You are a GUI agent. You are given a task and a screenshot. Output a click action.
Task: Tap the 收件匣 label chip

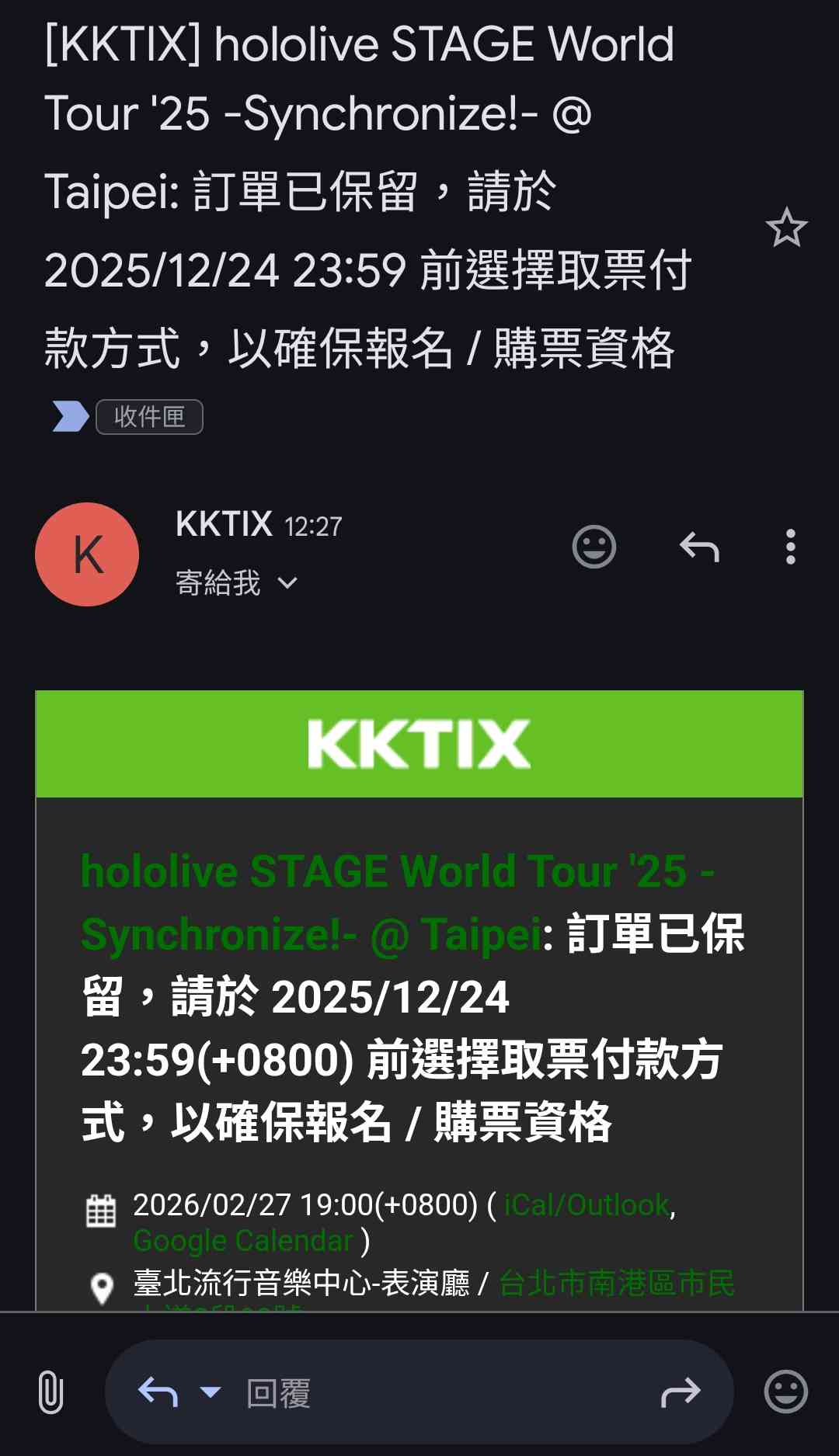coord(149,417)
